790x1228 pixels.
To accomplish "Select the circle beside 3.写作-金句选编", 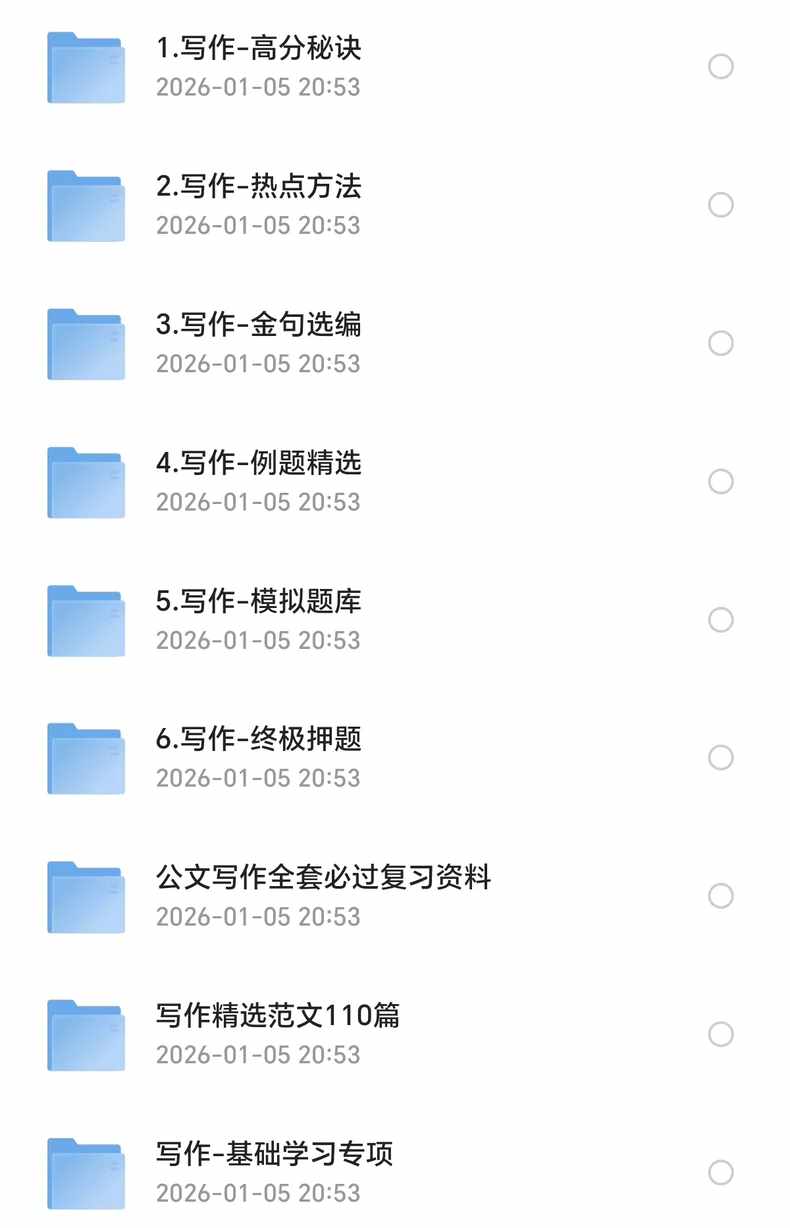I will click(721, 343).
